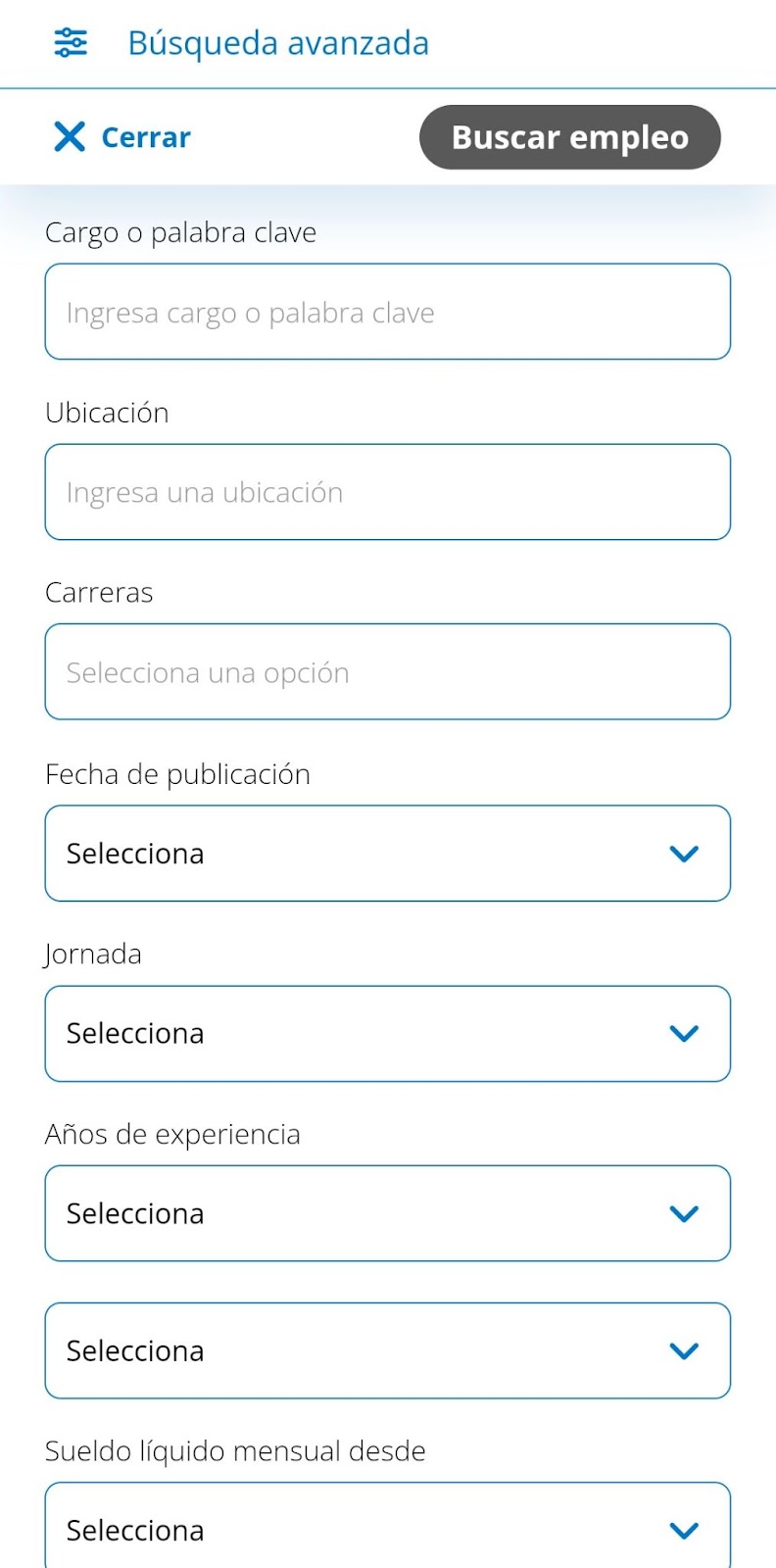Screen dimensions: 776x1568
Task: Focus the Cargo o palabra clave field
Action: pos(388,312)
